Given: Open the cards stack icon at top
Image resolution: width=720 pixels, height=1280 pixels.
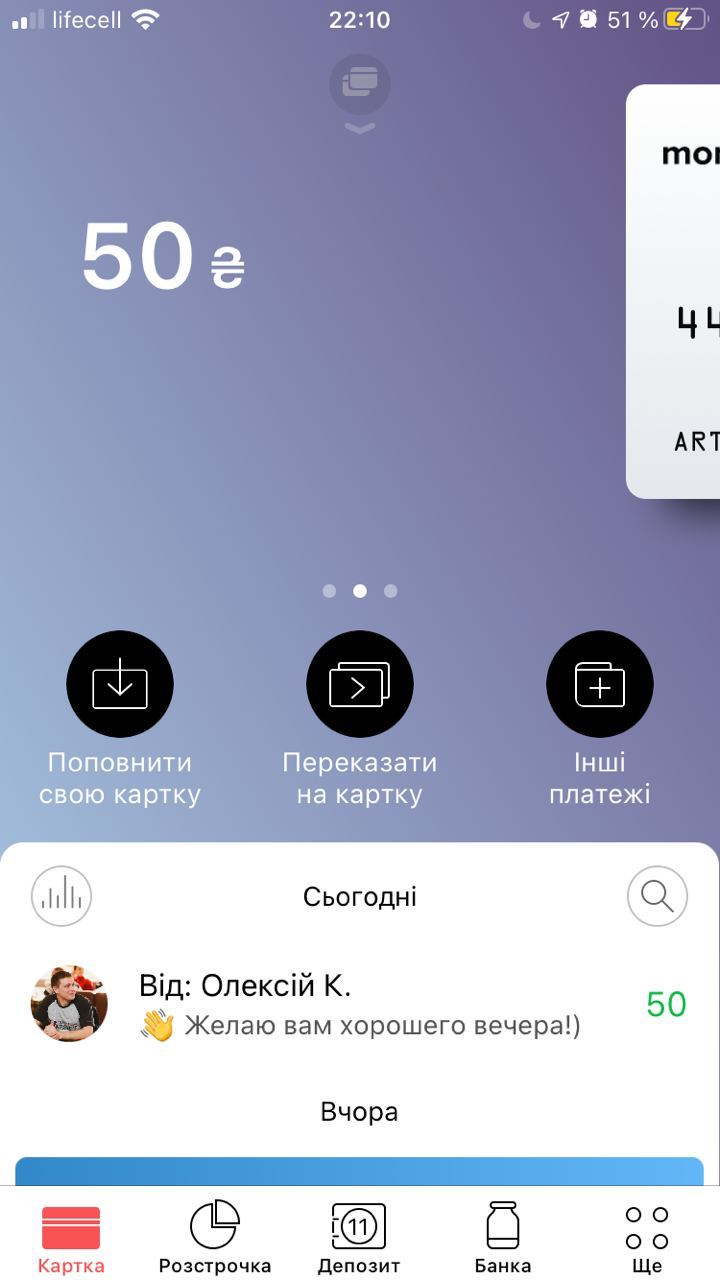Looking at the screenshot, I should click(360, 85).
